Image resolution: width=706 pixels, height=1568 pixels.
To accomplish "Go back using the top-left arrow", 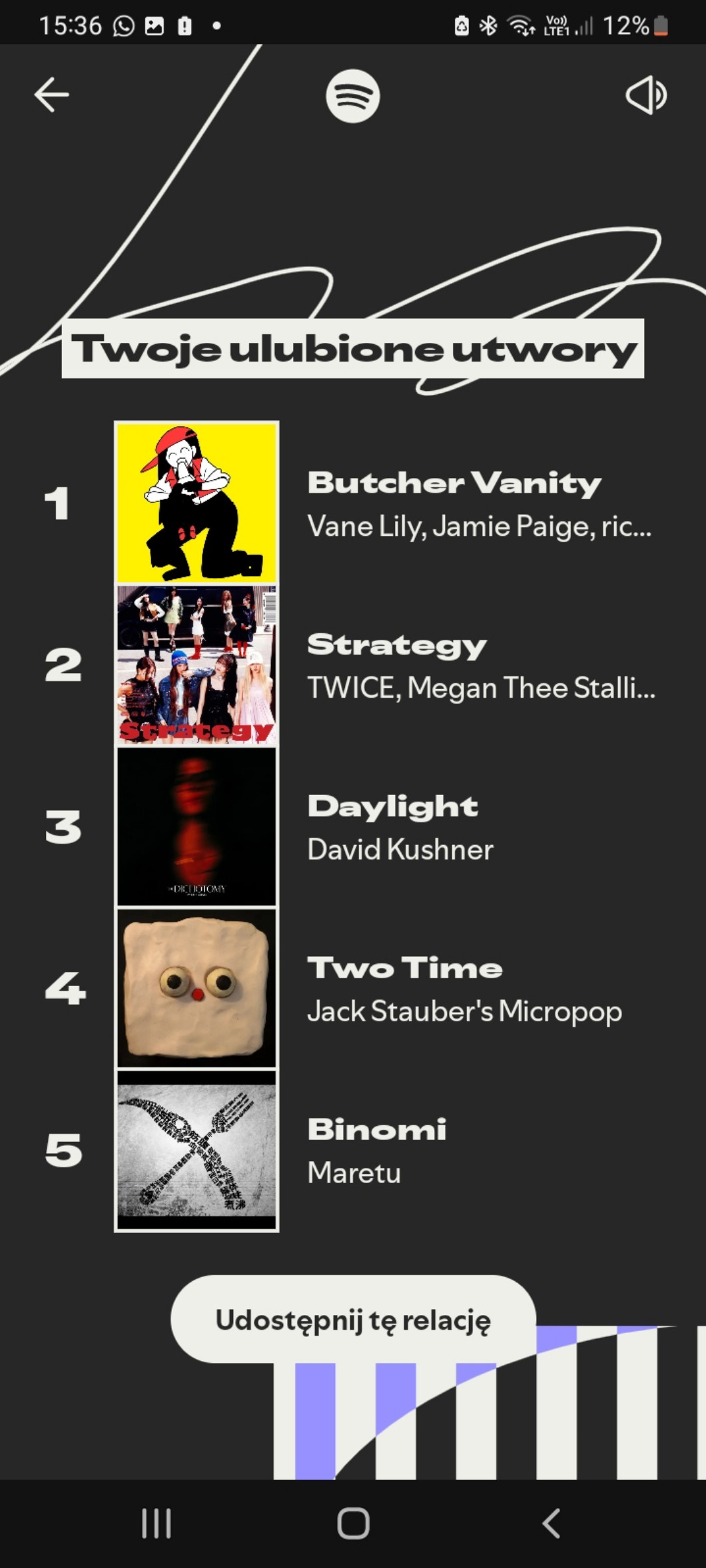I will 52,95.
